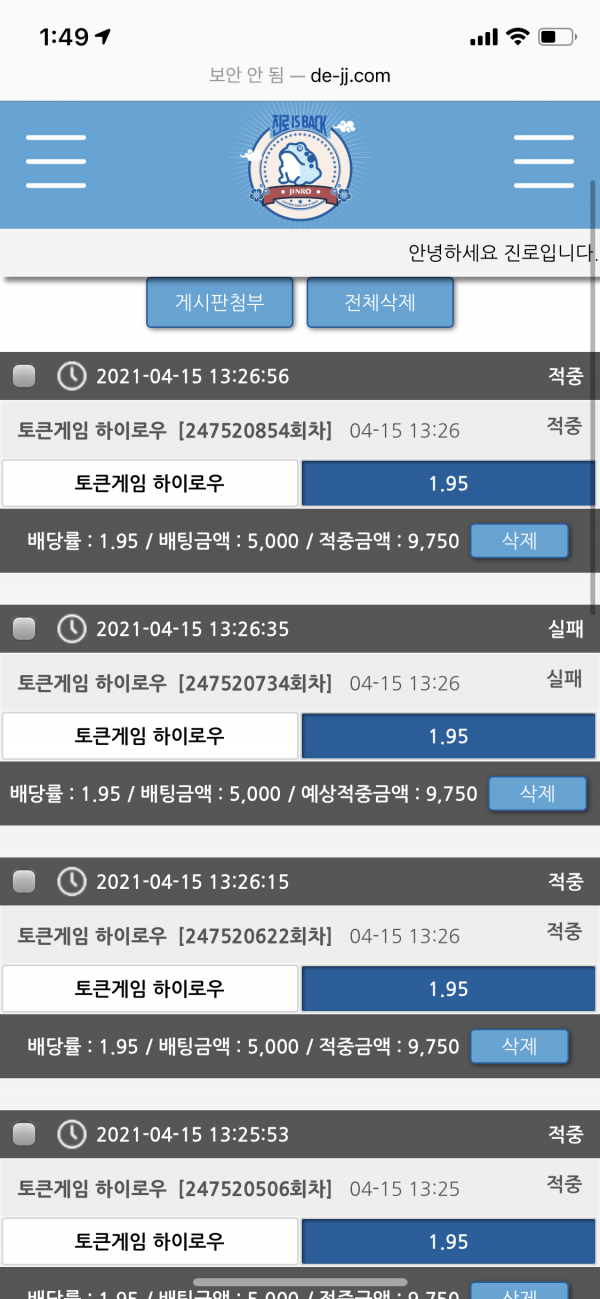Viewport: 600px width, 1299px height.
Task: Check the box for the 13:26:35 bet
Action: [24, 629]
